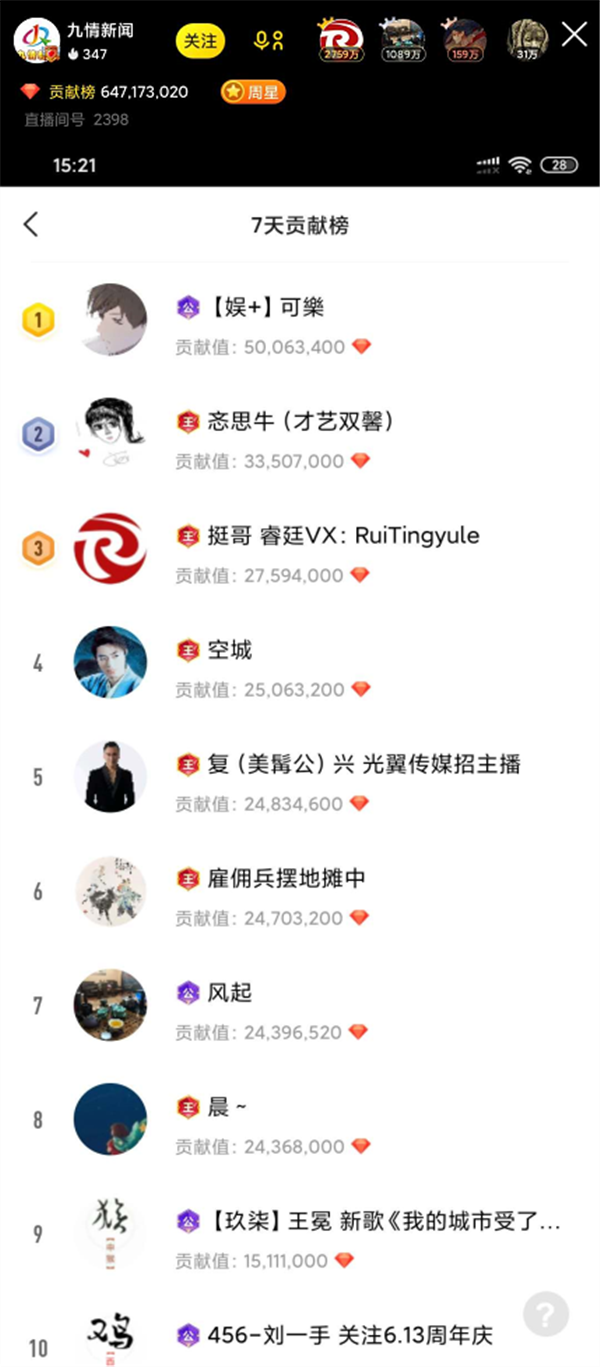Open 挺哥 睿廷VX contributor row
Viewport: 600px width, 1367px height.
click(x=300, y=548)
